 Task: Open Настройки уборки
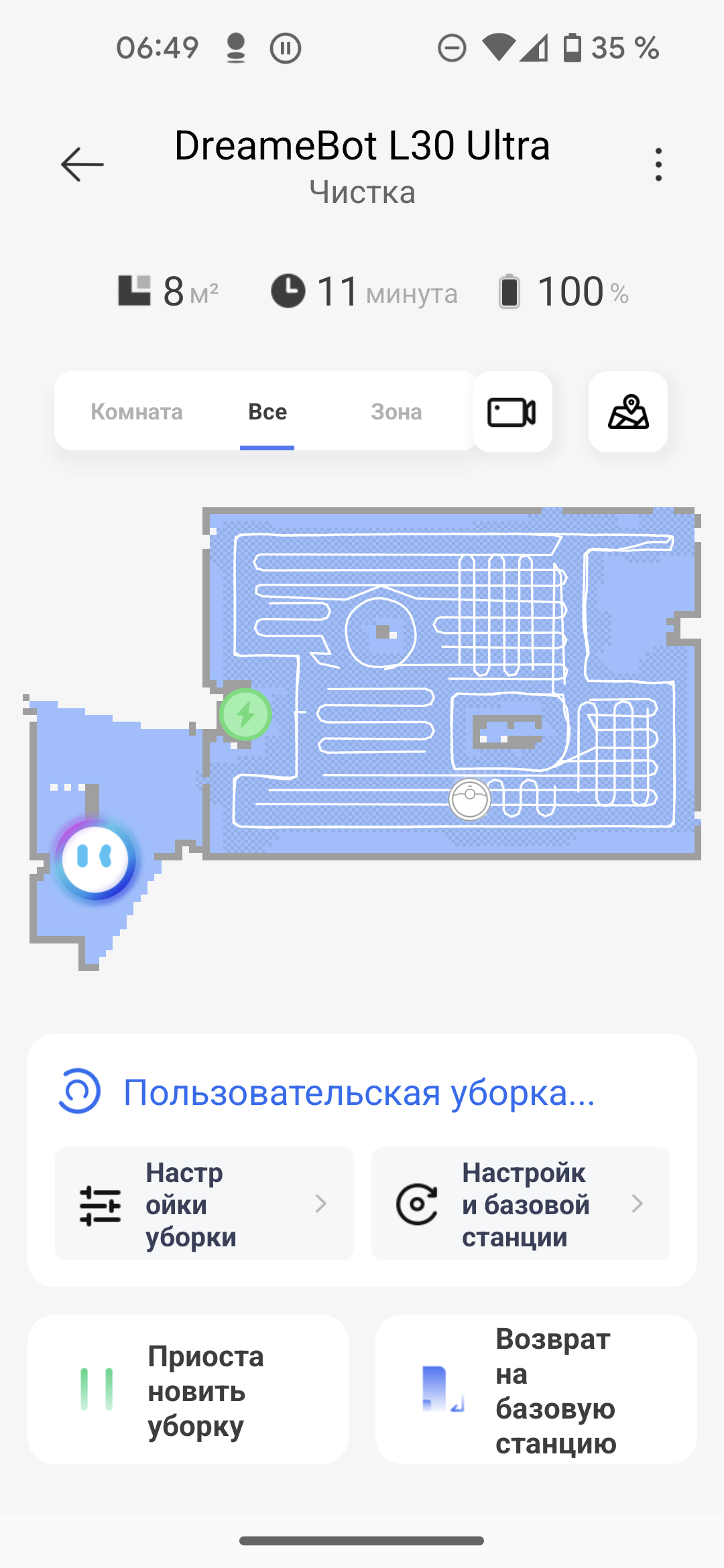(204, 1204)
